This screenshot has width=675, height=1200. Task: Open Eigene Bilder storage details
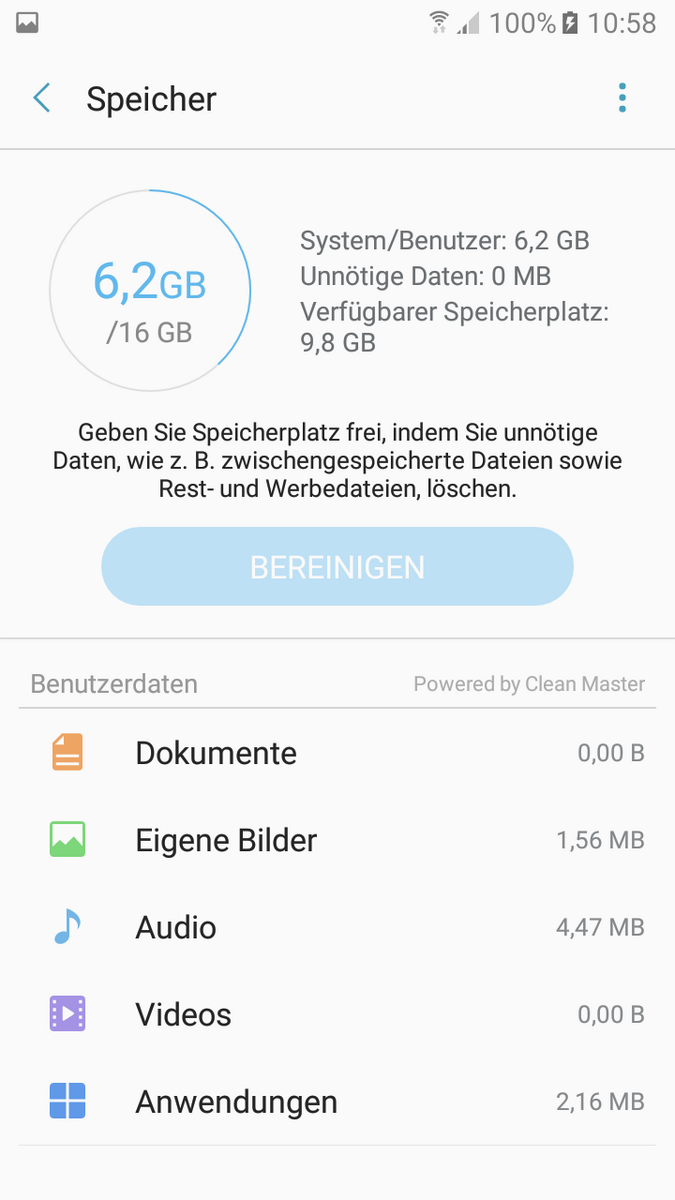pyautogui.click(x=337, y=840)
